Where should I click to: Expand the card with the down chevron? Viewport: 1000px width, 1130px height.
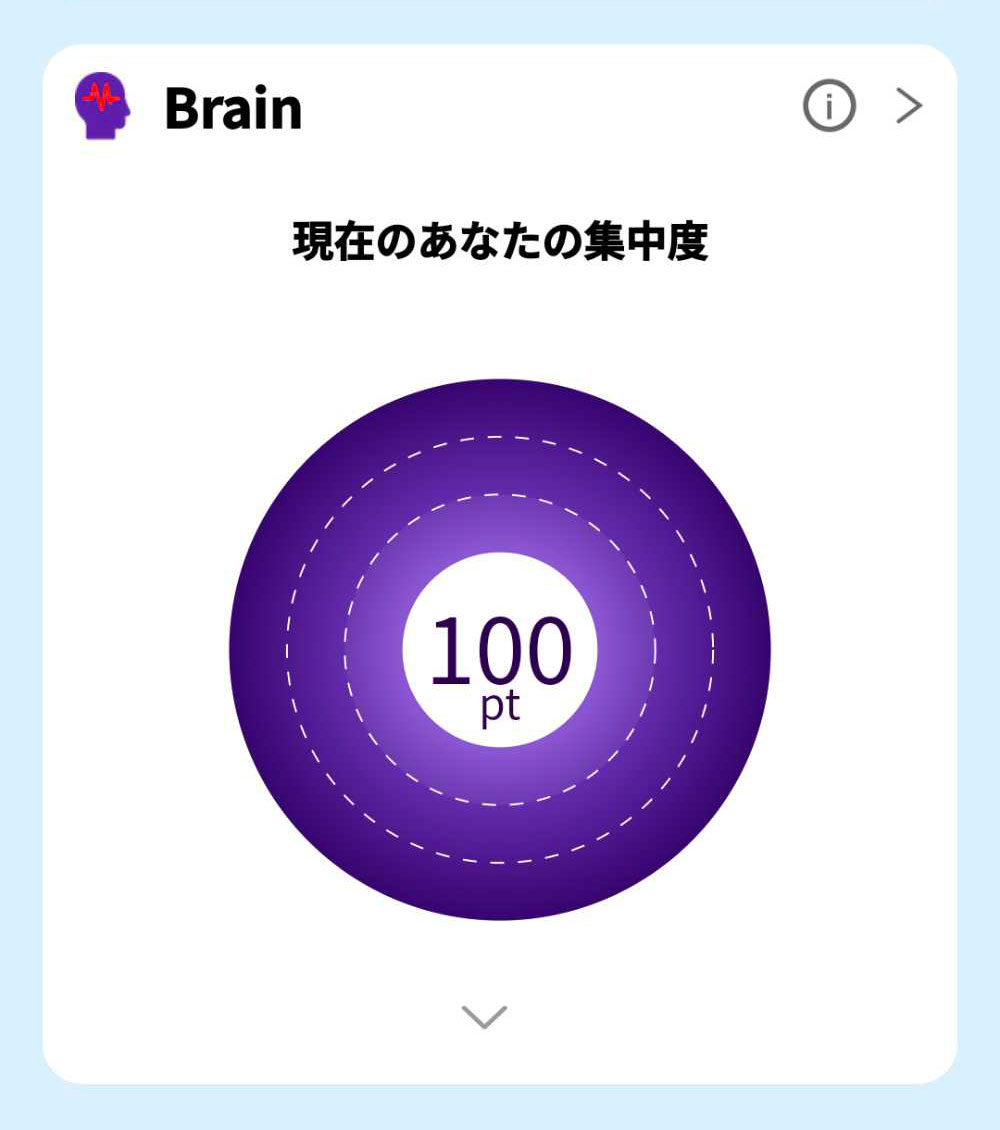click(485, 1016)
